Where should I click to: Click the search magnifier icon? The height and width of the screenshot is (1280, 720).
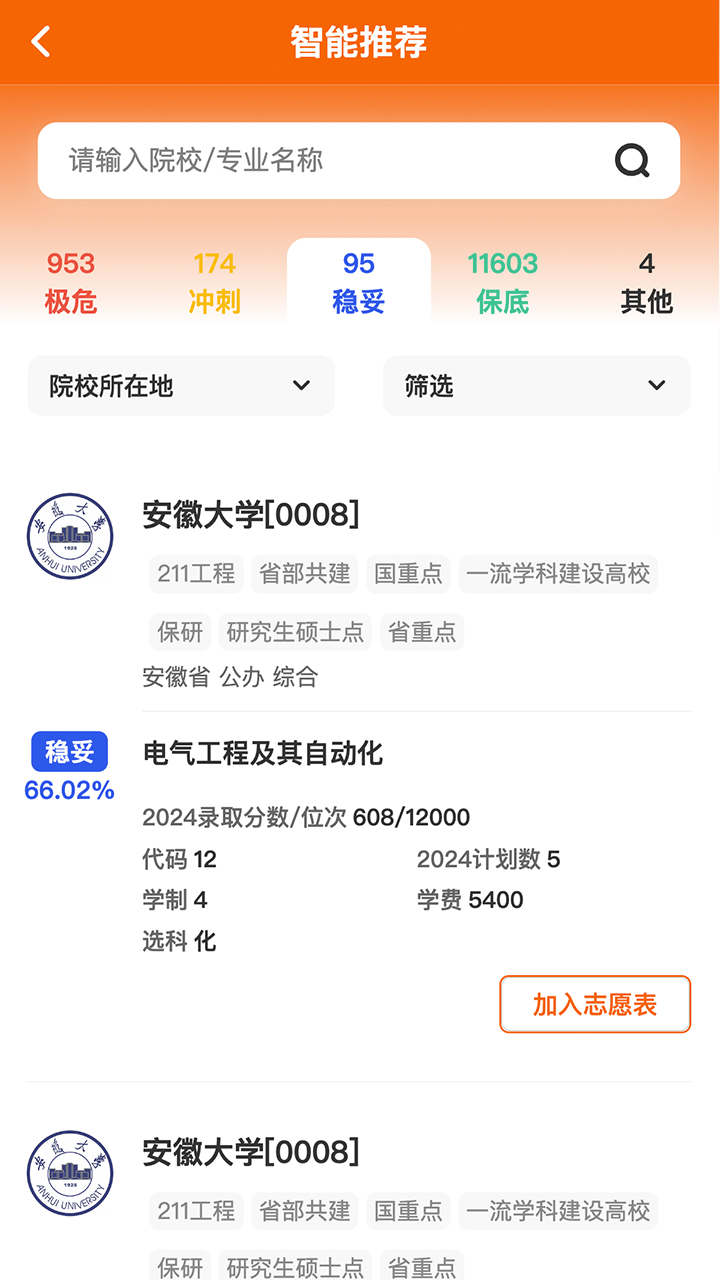click(x=630, y=160)
